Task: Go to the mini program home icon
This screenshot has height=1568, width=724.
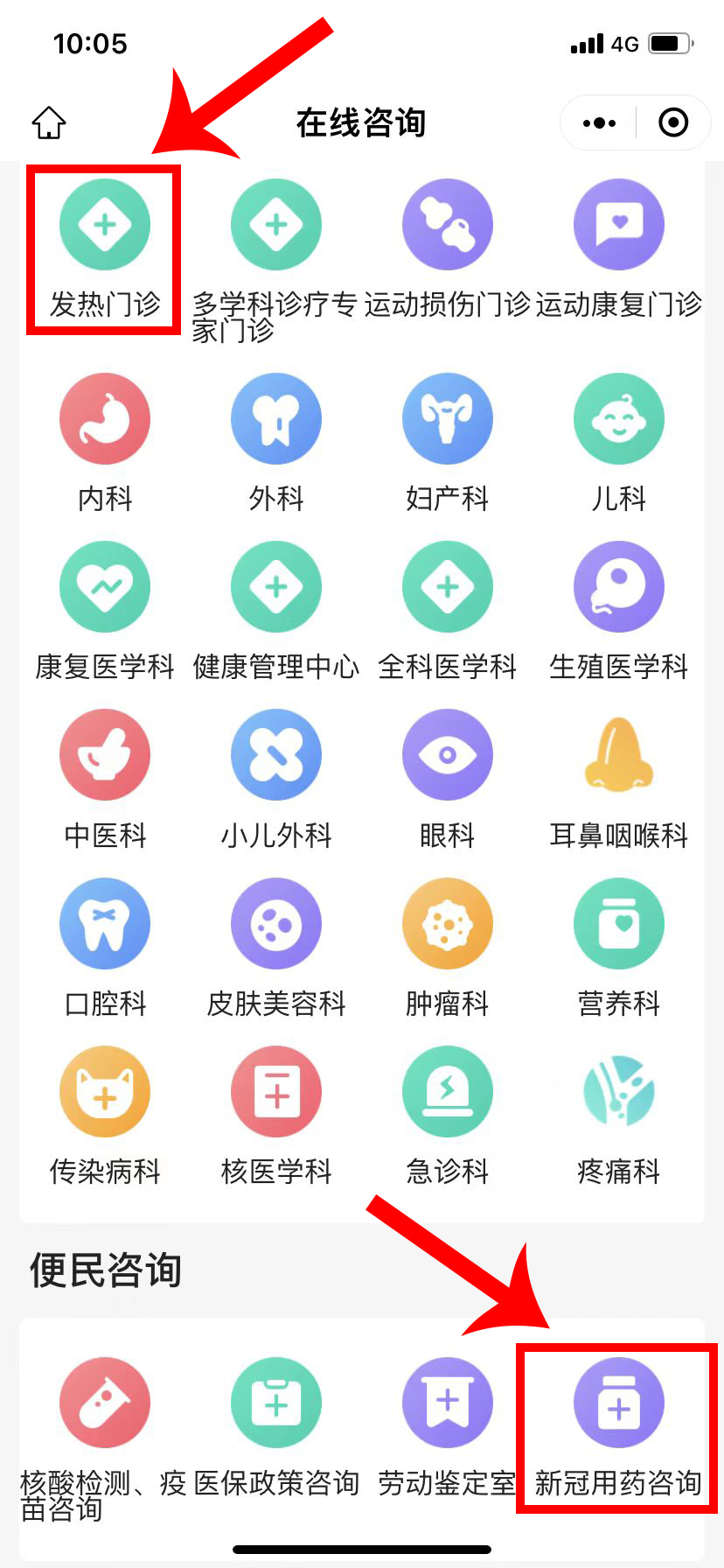Action: 49,122
